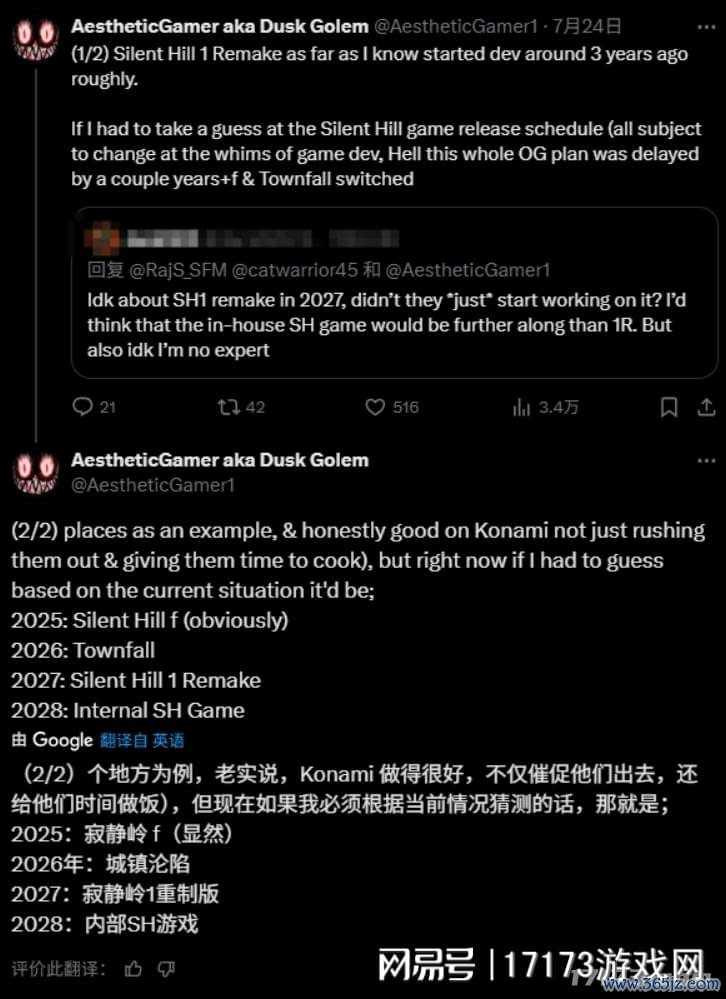Rate the translation with thumbs down

pos(166,968)
